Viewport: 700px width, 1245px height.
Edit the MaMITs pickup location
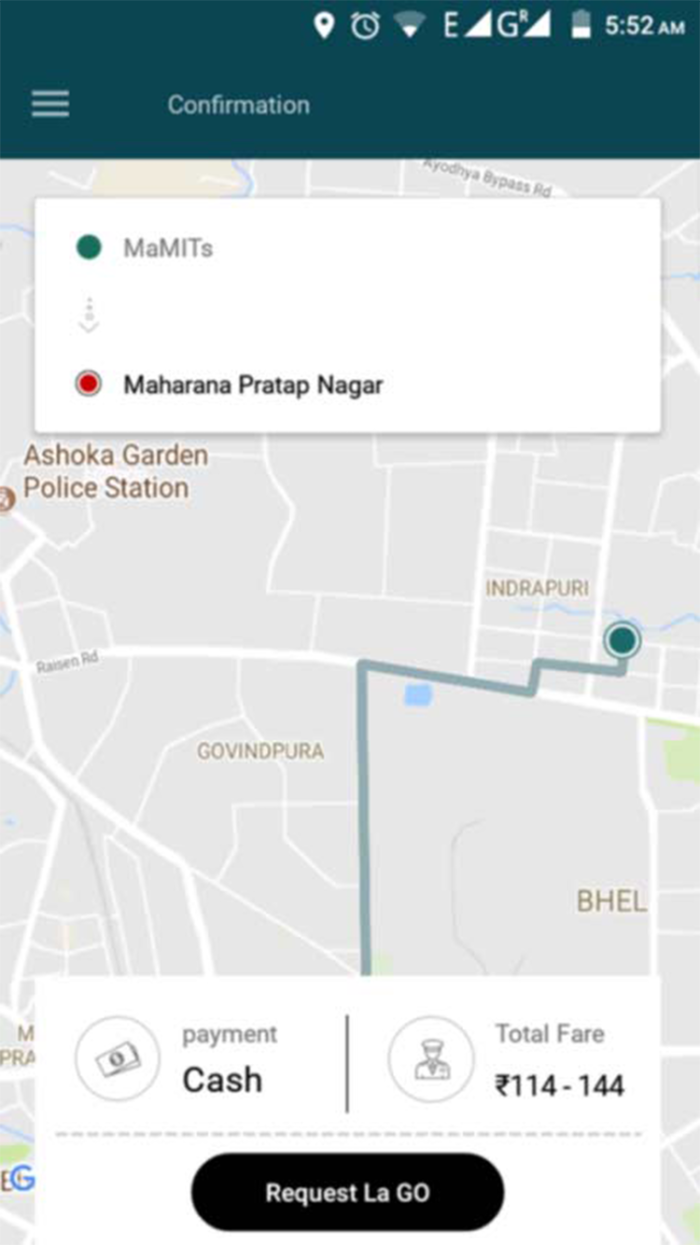pos(168,248)
